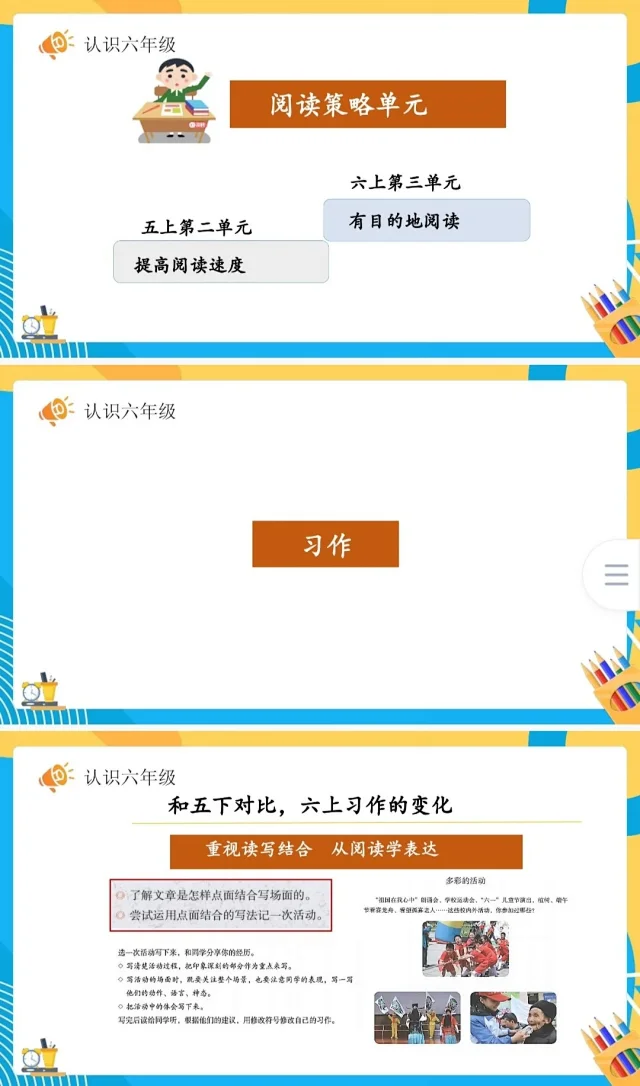This screenshot has width=640, height=1086.
Task: Enlarge the 六上习作的变化 slide image
Action: point(320,905)
